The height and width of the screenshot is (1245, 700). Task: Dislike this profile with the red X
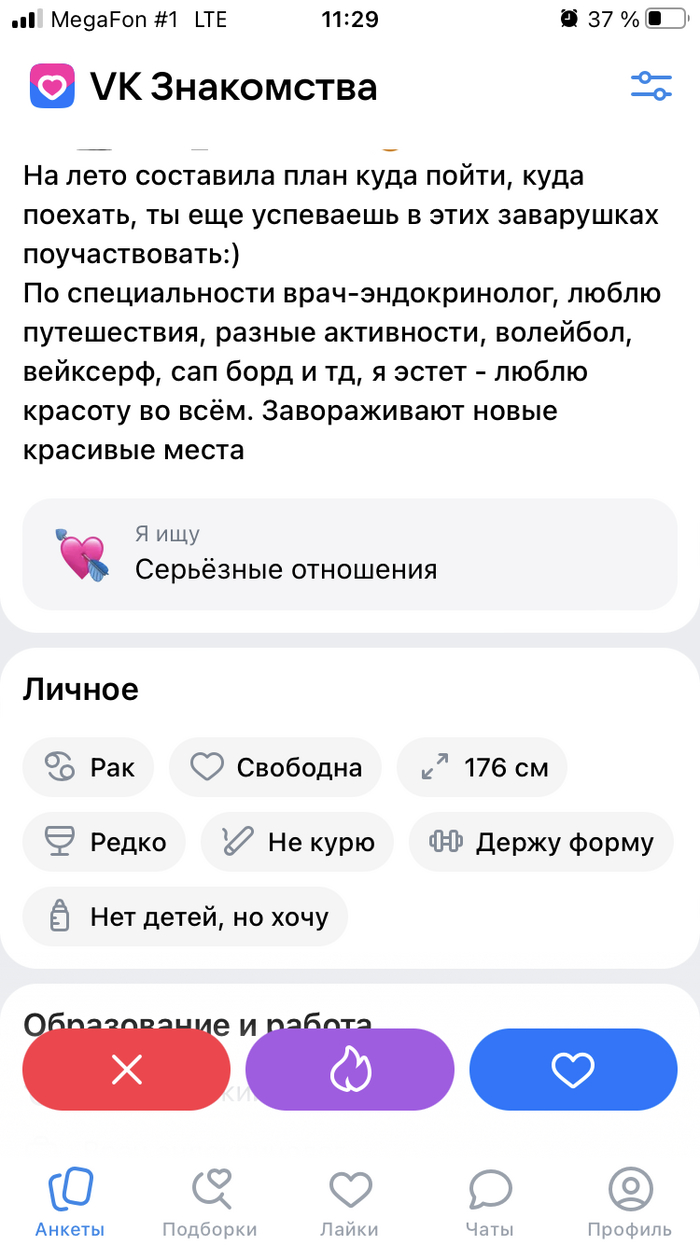[x=127, y=1070]
